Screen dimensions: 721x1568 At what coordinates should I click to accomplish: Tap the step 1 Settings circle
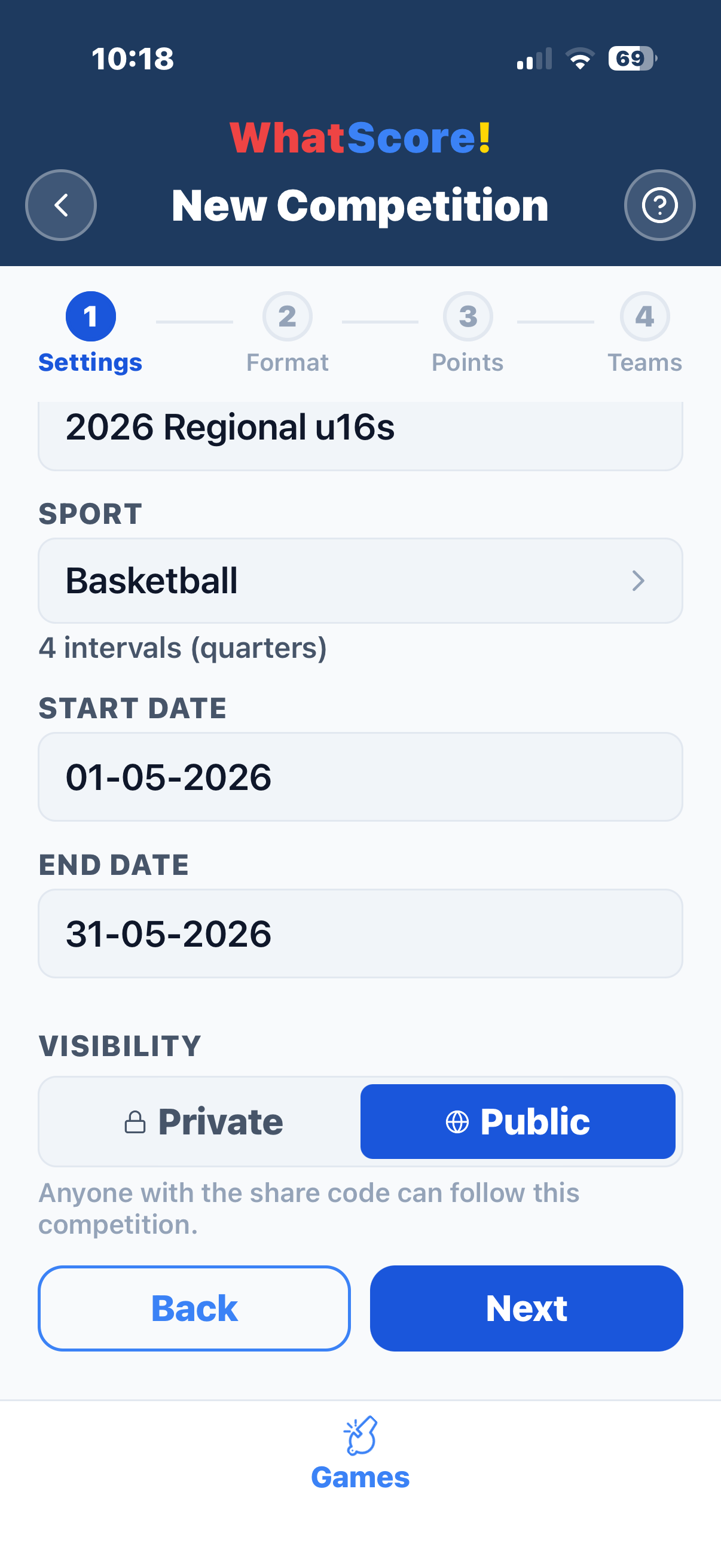click(x=91, y=316)
